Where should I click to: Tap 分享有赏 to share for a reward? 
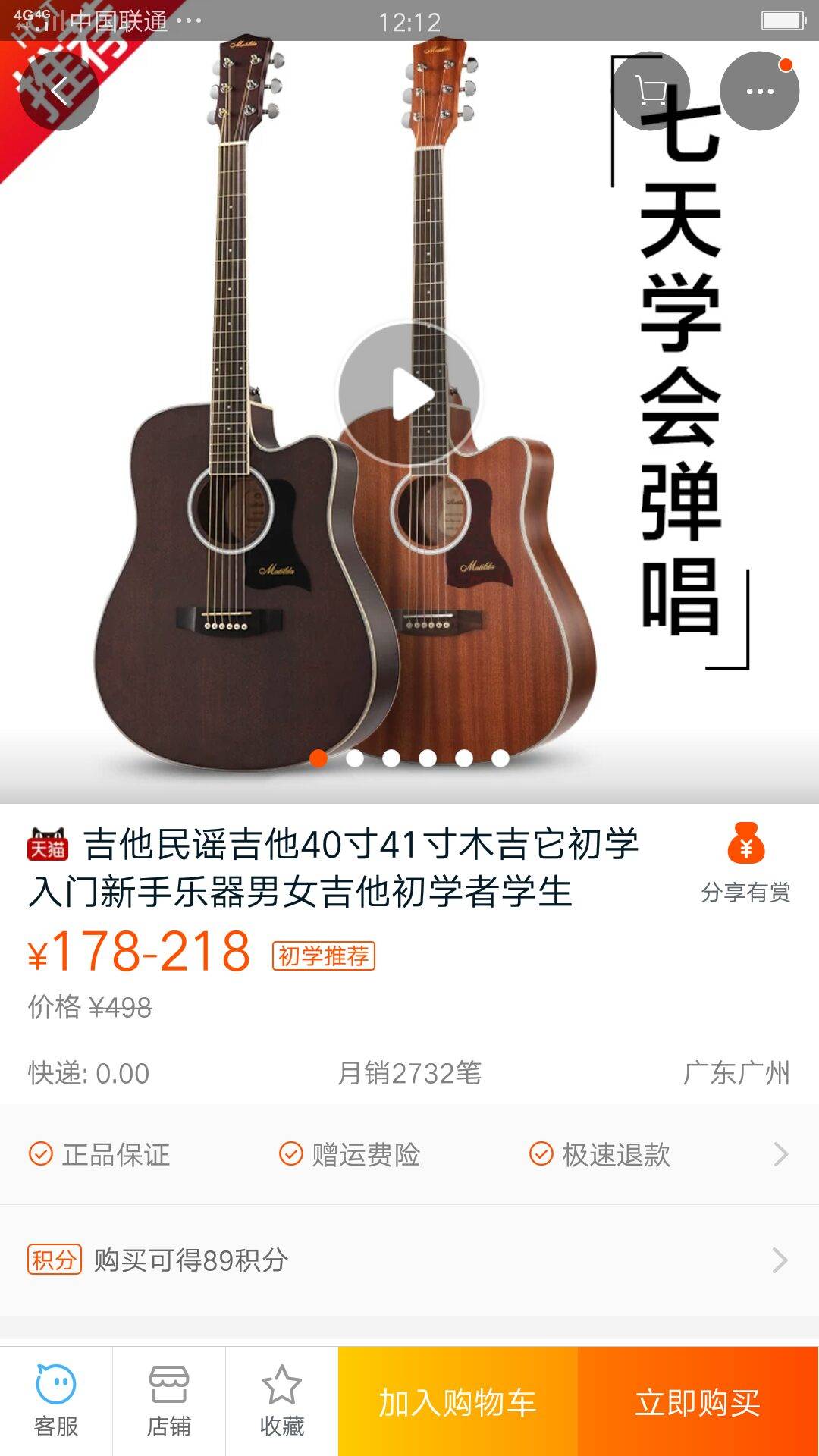pyautogui.click(x=745, y=864)
